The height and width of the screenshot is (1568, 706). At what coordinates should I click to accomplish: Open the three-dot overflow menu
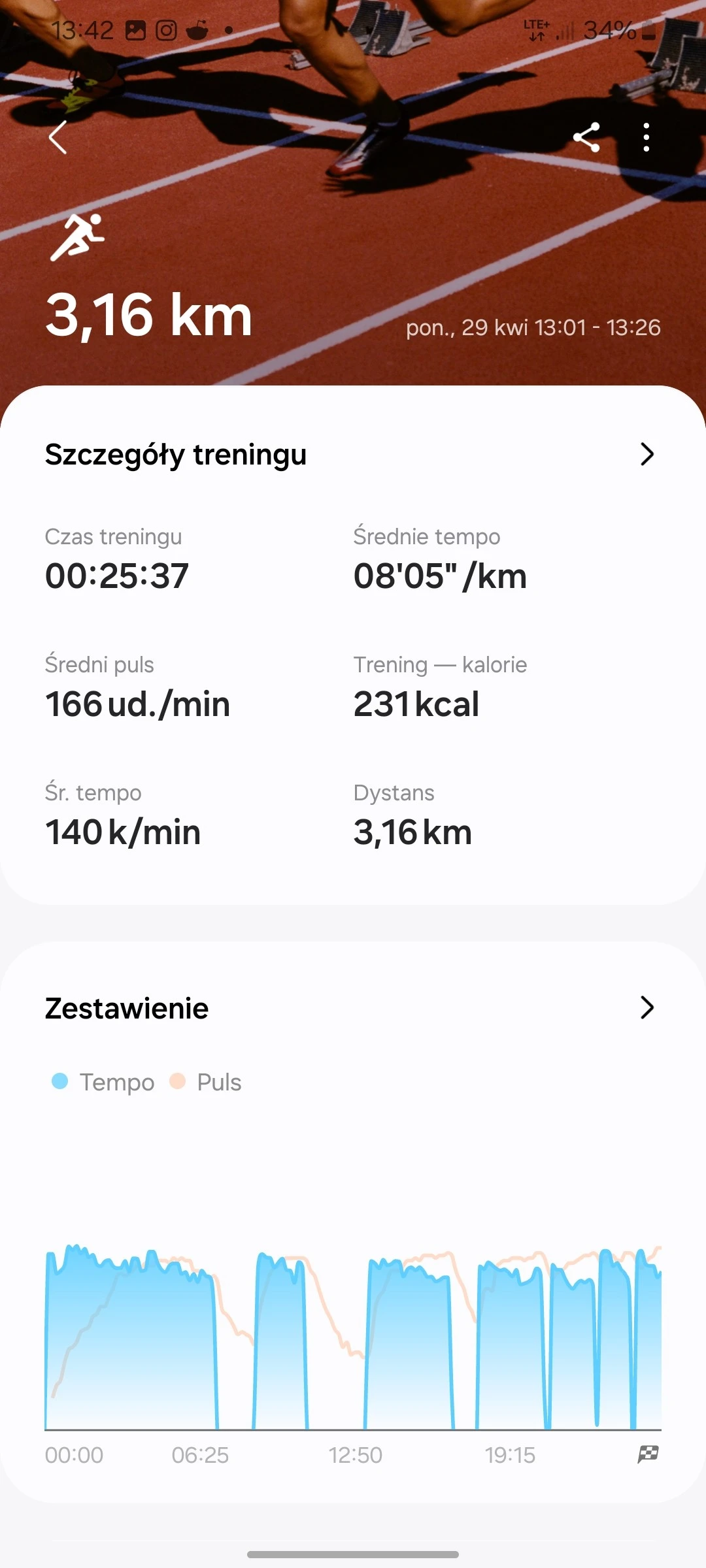pyautogui.click(x=646, y=138)
